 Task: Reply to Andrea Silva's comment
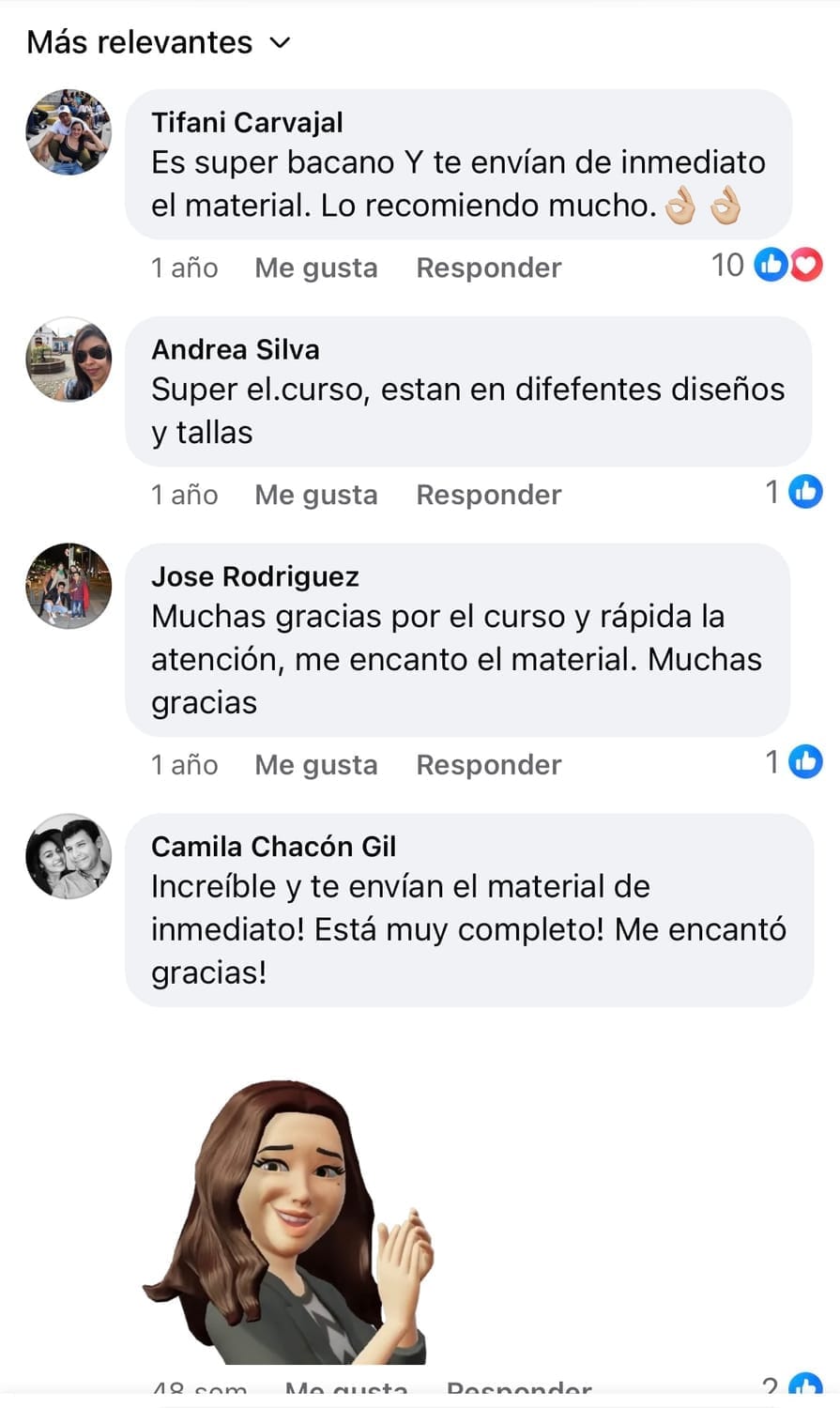coord(488,495)
